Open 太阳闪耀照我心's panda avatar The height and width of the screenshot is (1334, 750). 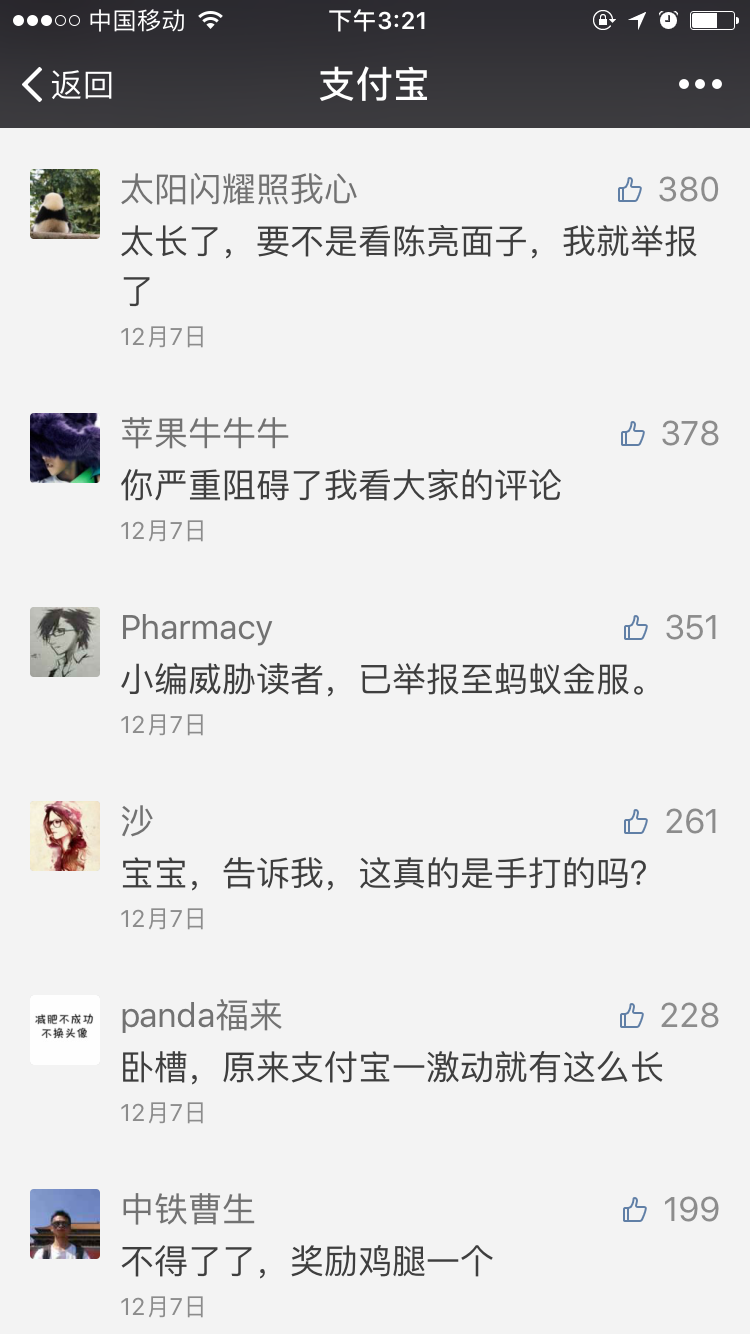pos(64,204)
